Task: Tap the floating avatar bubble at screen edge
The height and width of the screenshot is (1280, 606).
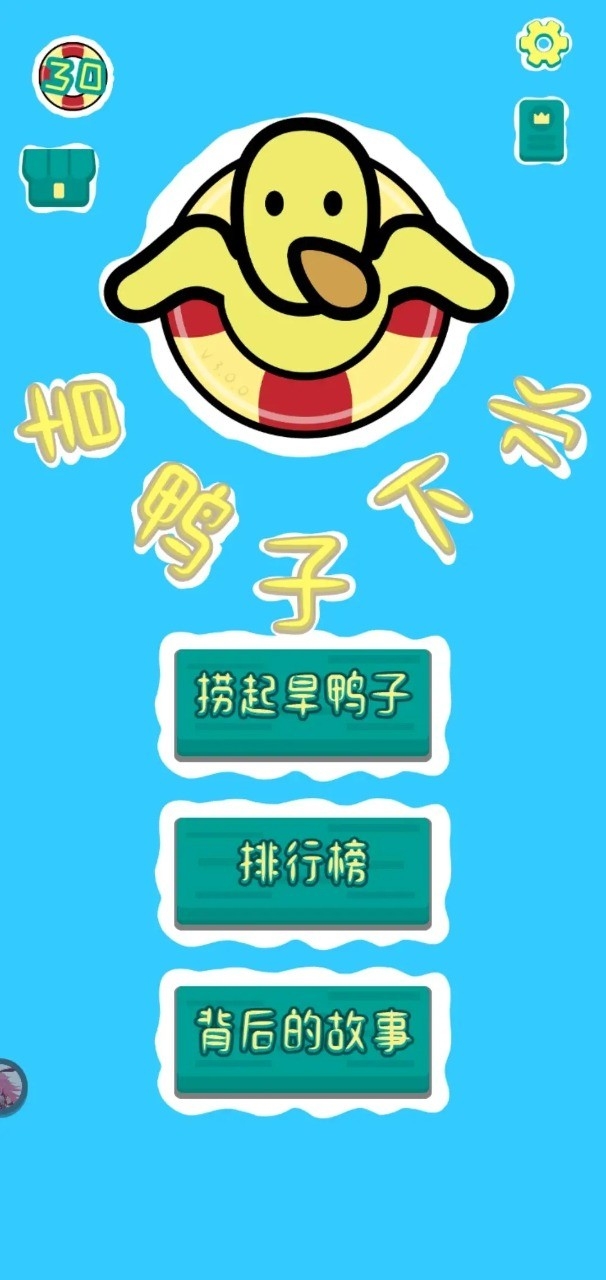Action: pos(12,1087)
